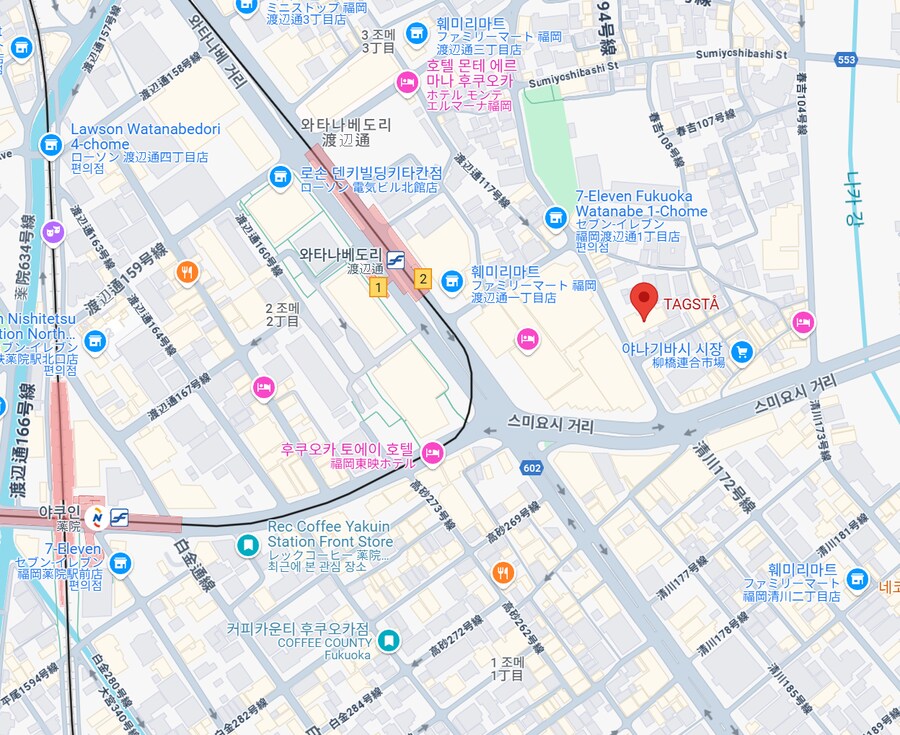The image size is (900, 735).
Task: Open 7-Eleven Fukuoka Watanabe 1-Chome marker
Action: pyautogui.click(x=556, y=218)
